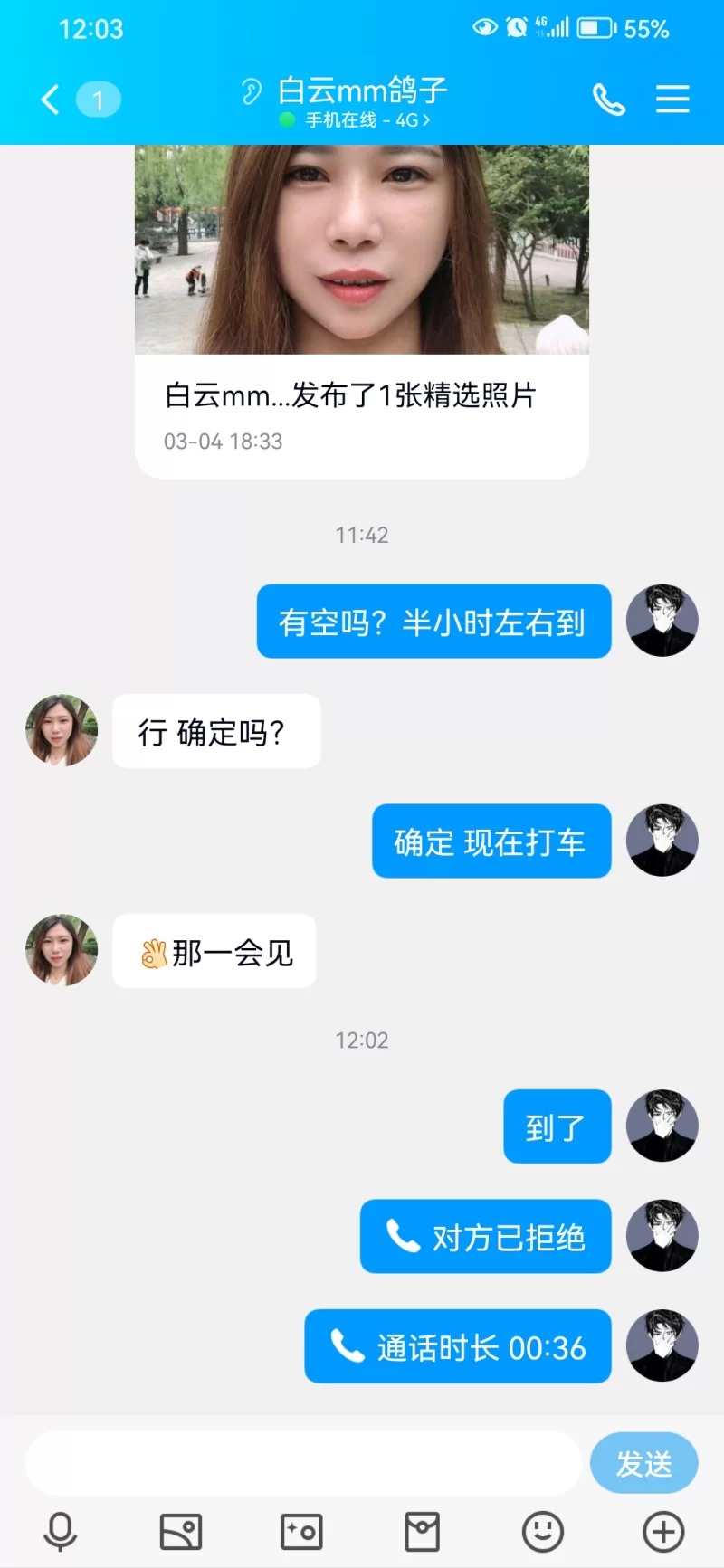This screenshot has width=724, height=1568.
Task: Call again from the 通话时长 00:36 bubble
Action: click(x=458, y=1346)
